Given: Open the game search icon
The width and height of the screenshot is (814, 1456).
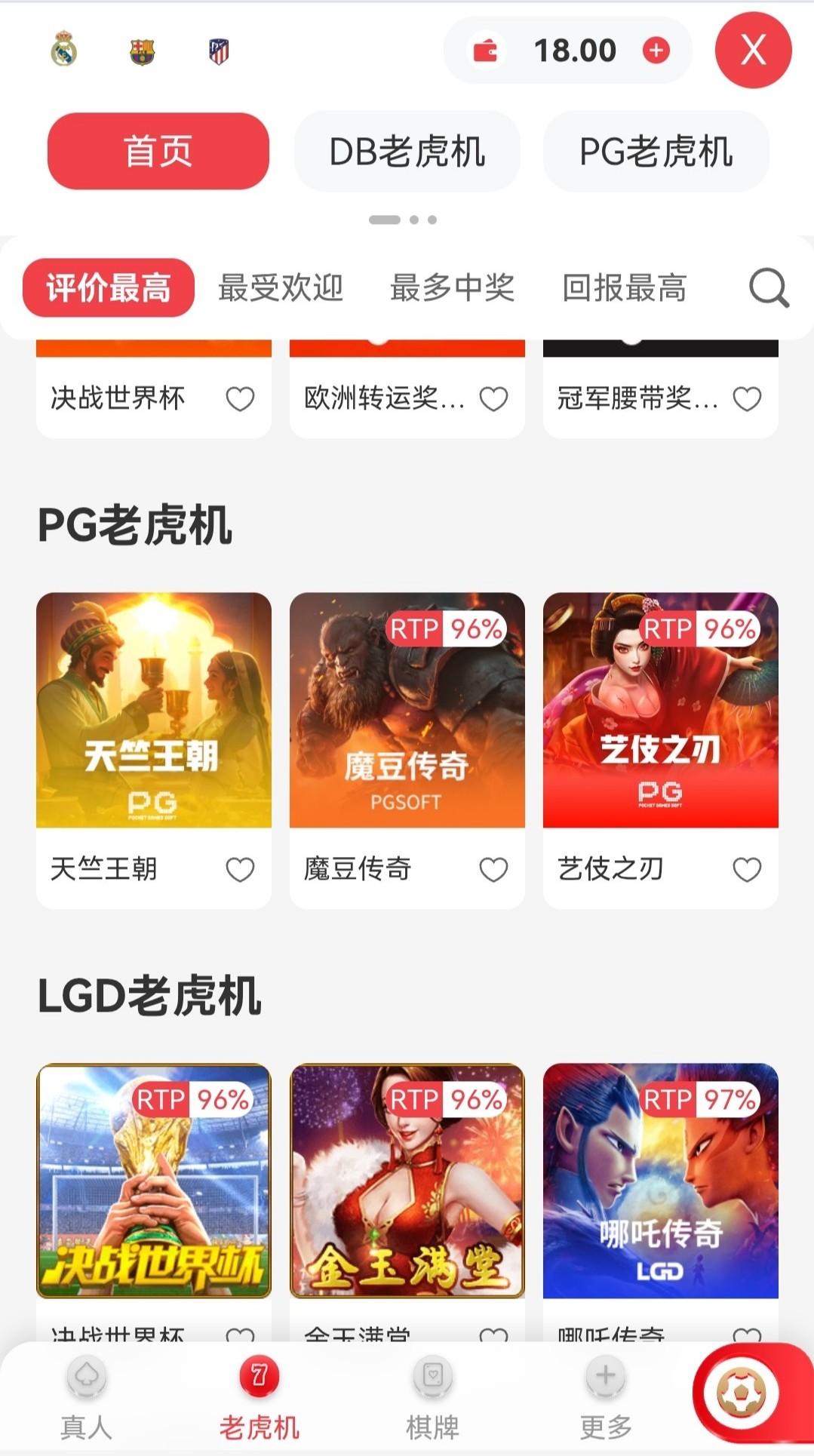Looking at the screenshot, I should [768, 288].
